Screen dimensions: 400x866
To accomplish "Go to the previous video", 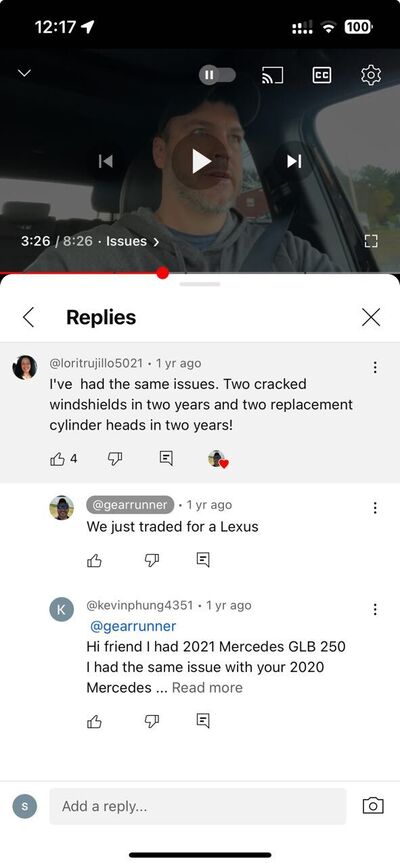I will 106,161.
